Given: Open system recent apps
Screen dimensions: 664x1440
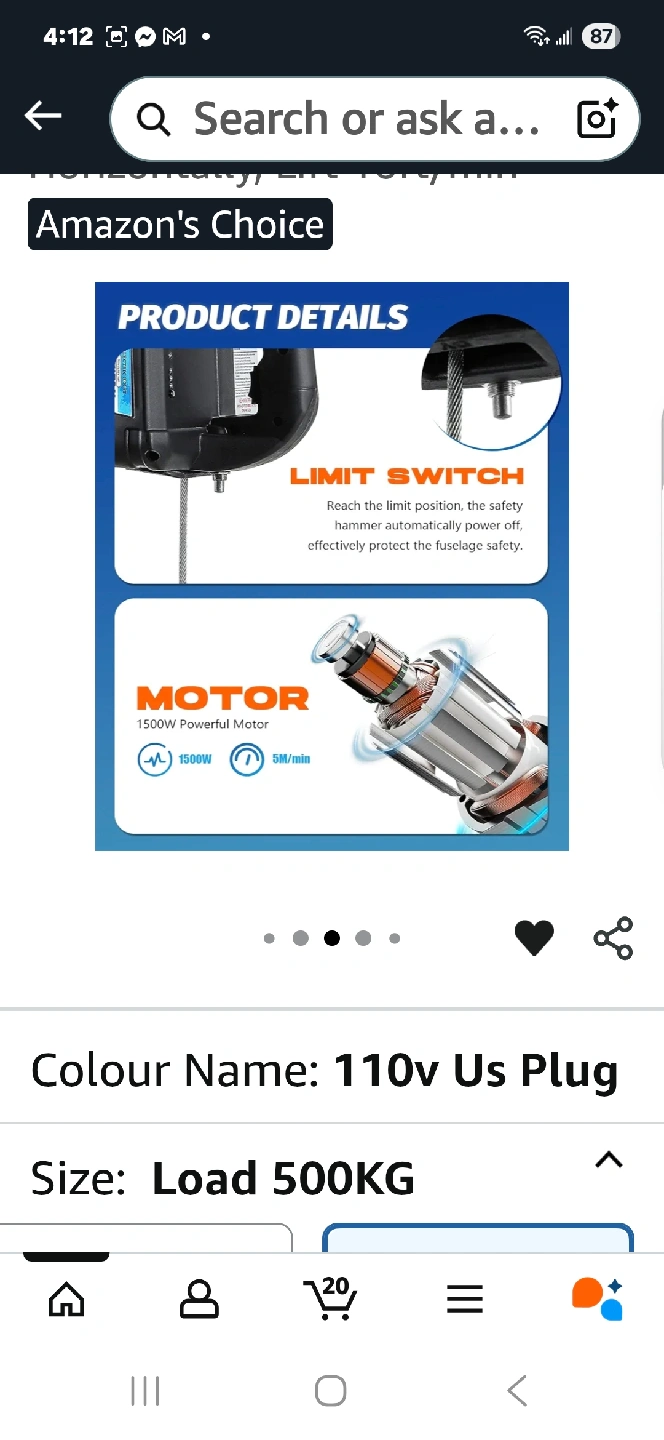Looking at the screenshot, I should point(146,1390).
